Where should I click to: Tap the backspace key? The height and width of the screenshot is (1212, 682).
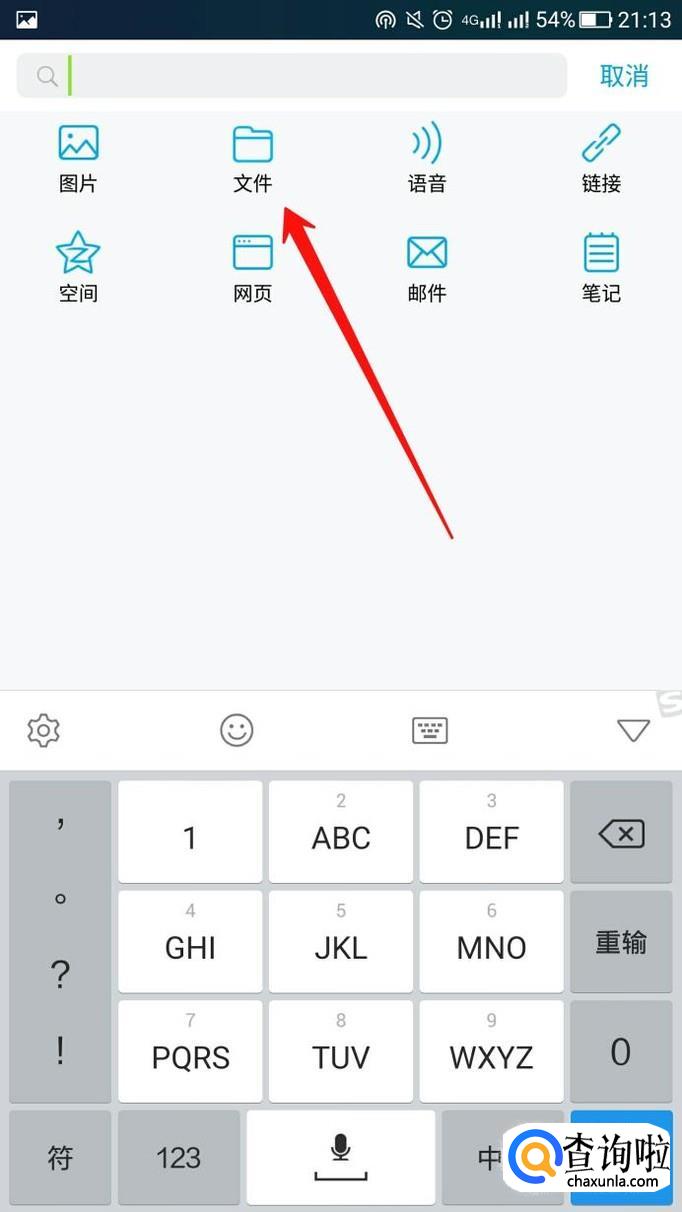click(621, 834)
